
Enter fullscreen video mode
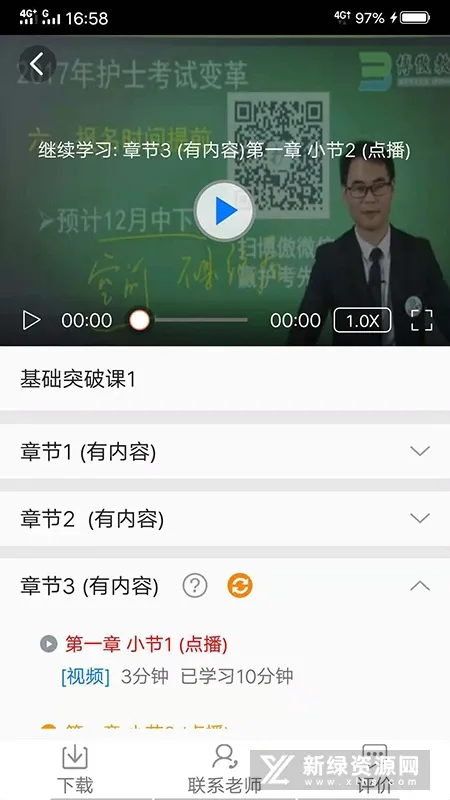422,320
